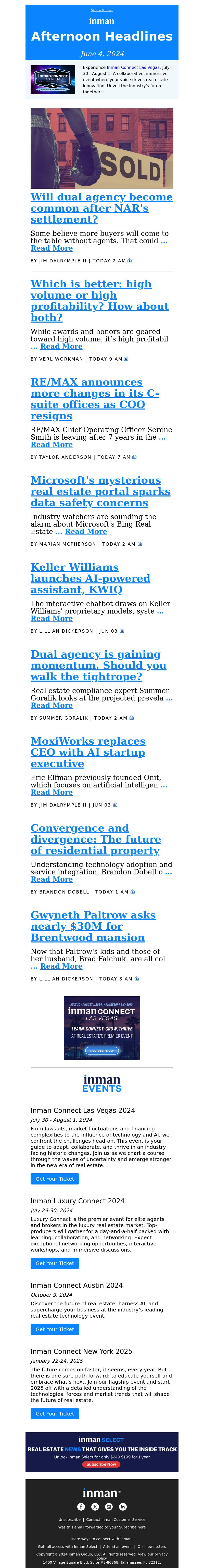Tap the Unsubscribe link
204x1568 pixels.
point(69,1519)
